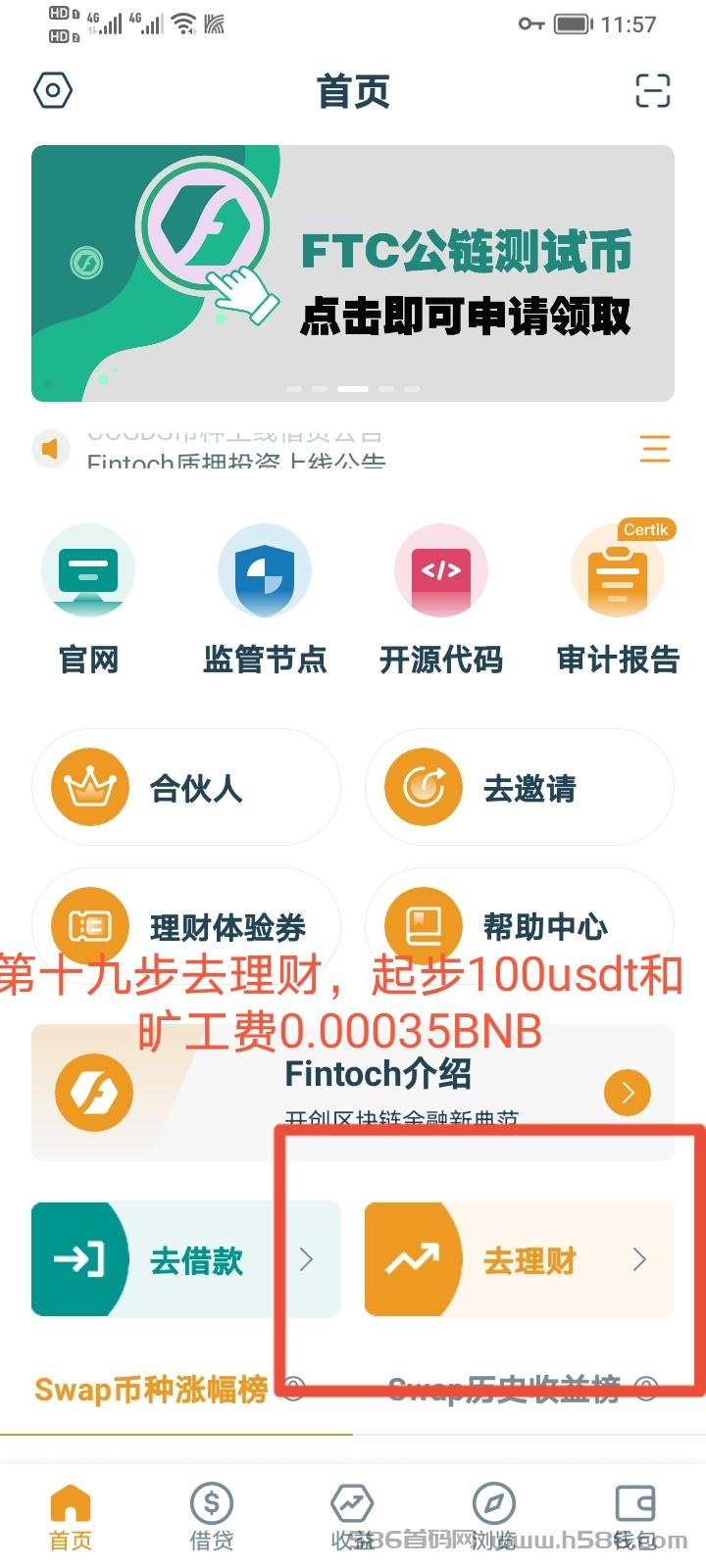Image resolution: width=706 pixels, height=1568 pixels.
Task: Switch to the 浏览 tab
Action: pos(494,1517)
